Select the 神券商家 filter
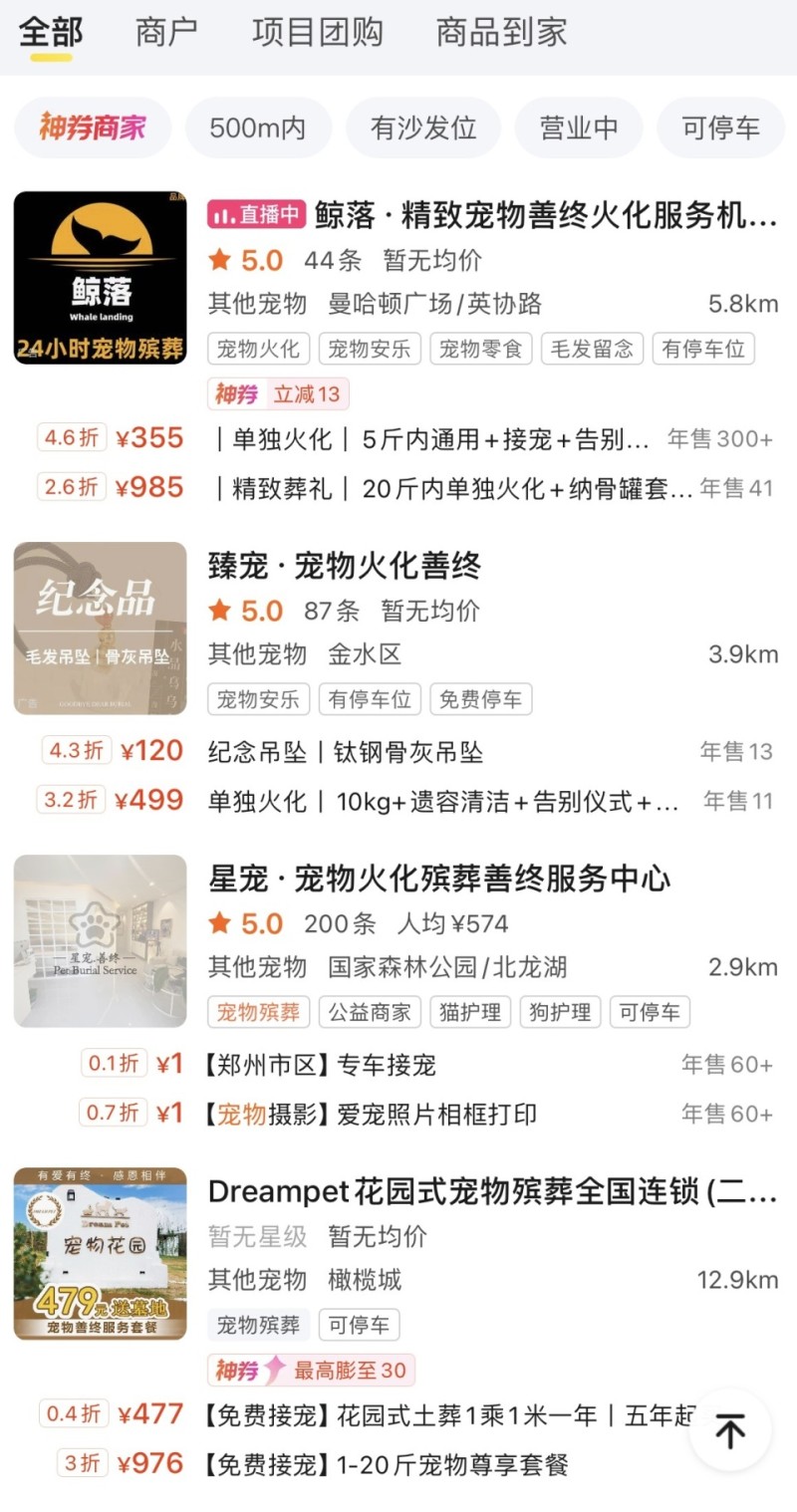The height and width of the screenshot is (1512, 797). click(x=92, y=127)
